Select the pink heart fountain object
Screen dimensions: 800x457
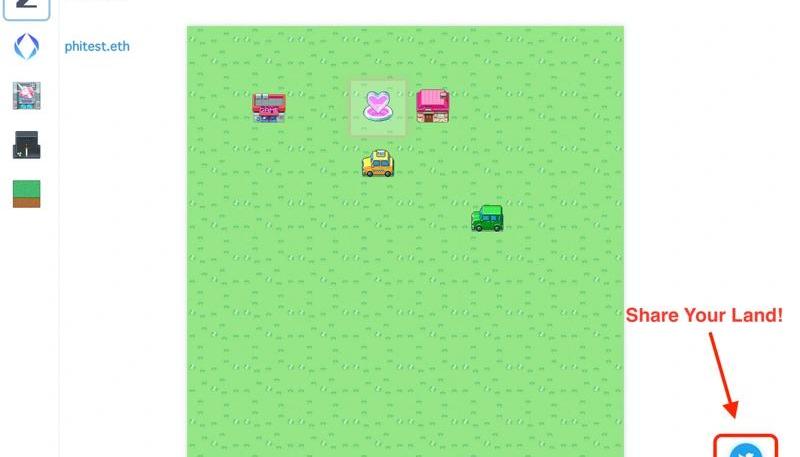point(378,106)
